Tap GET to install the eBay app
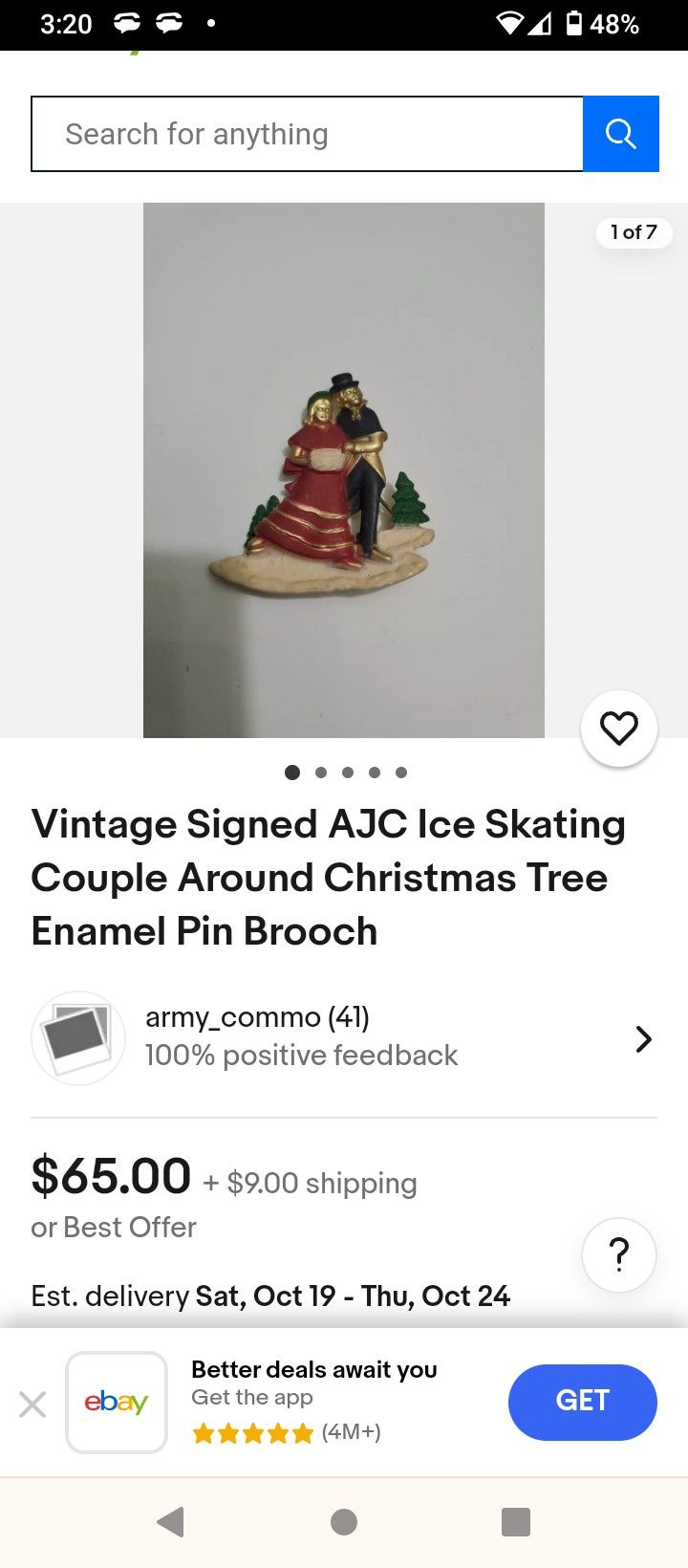Viewport: 688px width, 1568px height. pos(582,1402)
